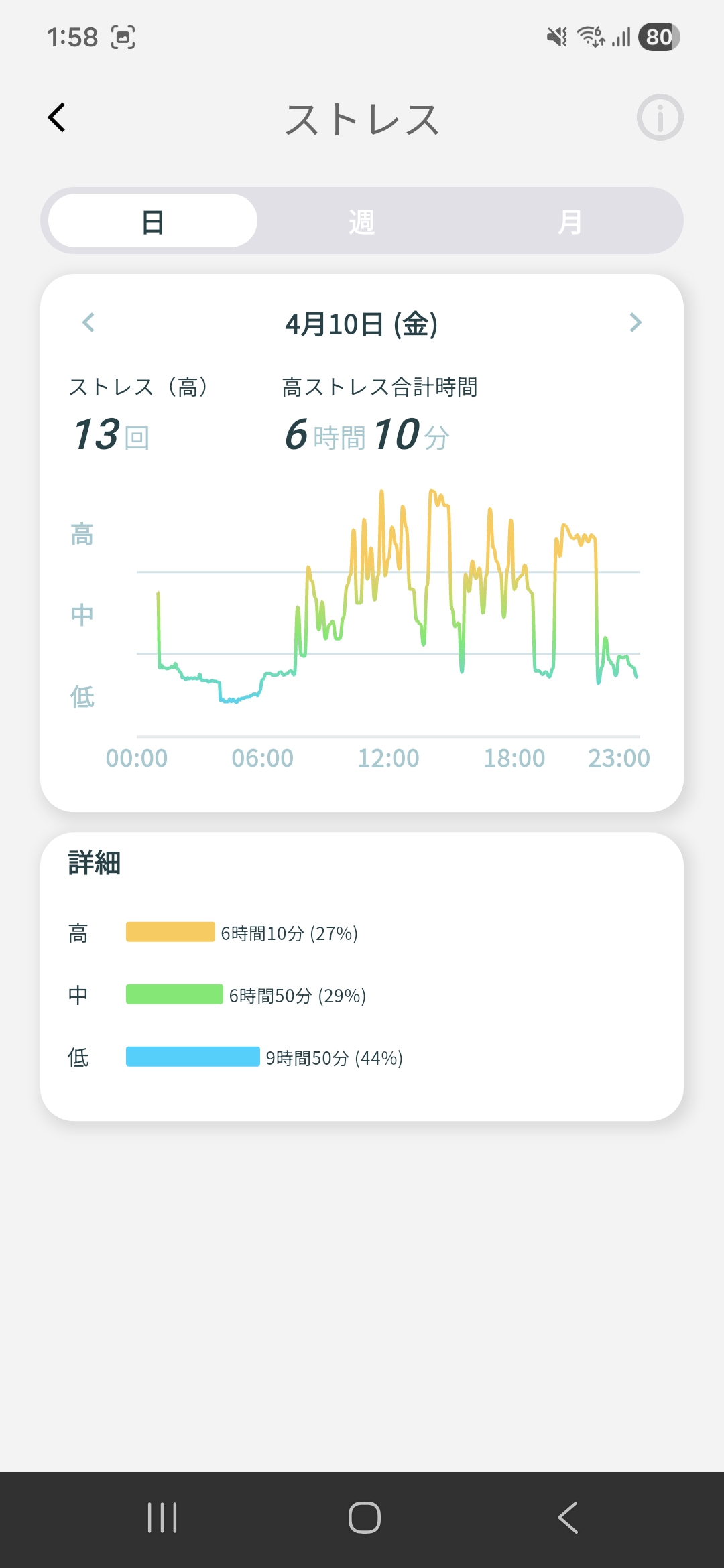This screenshot has height=1568, width=724.
Task: Show the next day after 4月10日
Action: click(x=636, y=323)
